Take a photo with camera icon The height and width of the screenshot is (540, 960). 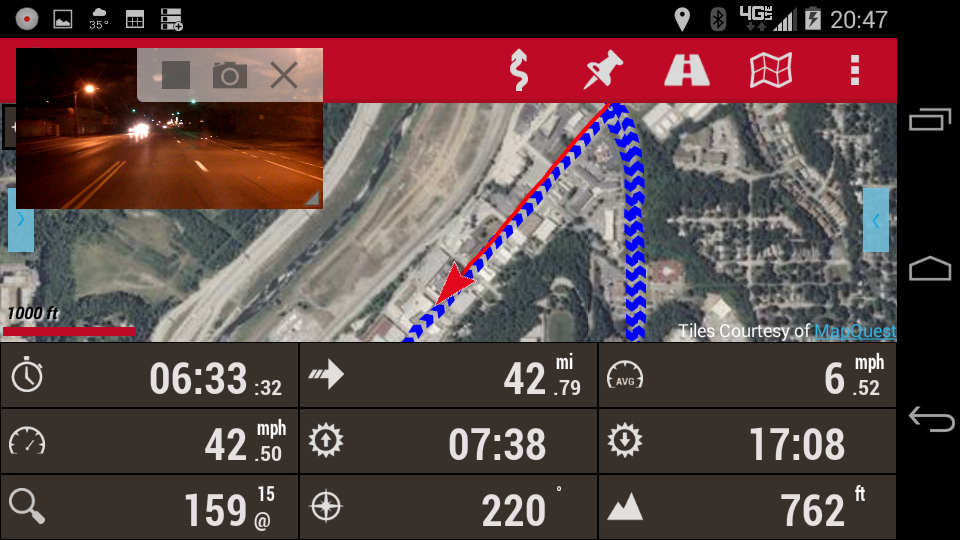point(230,75)
